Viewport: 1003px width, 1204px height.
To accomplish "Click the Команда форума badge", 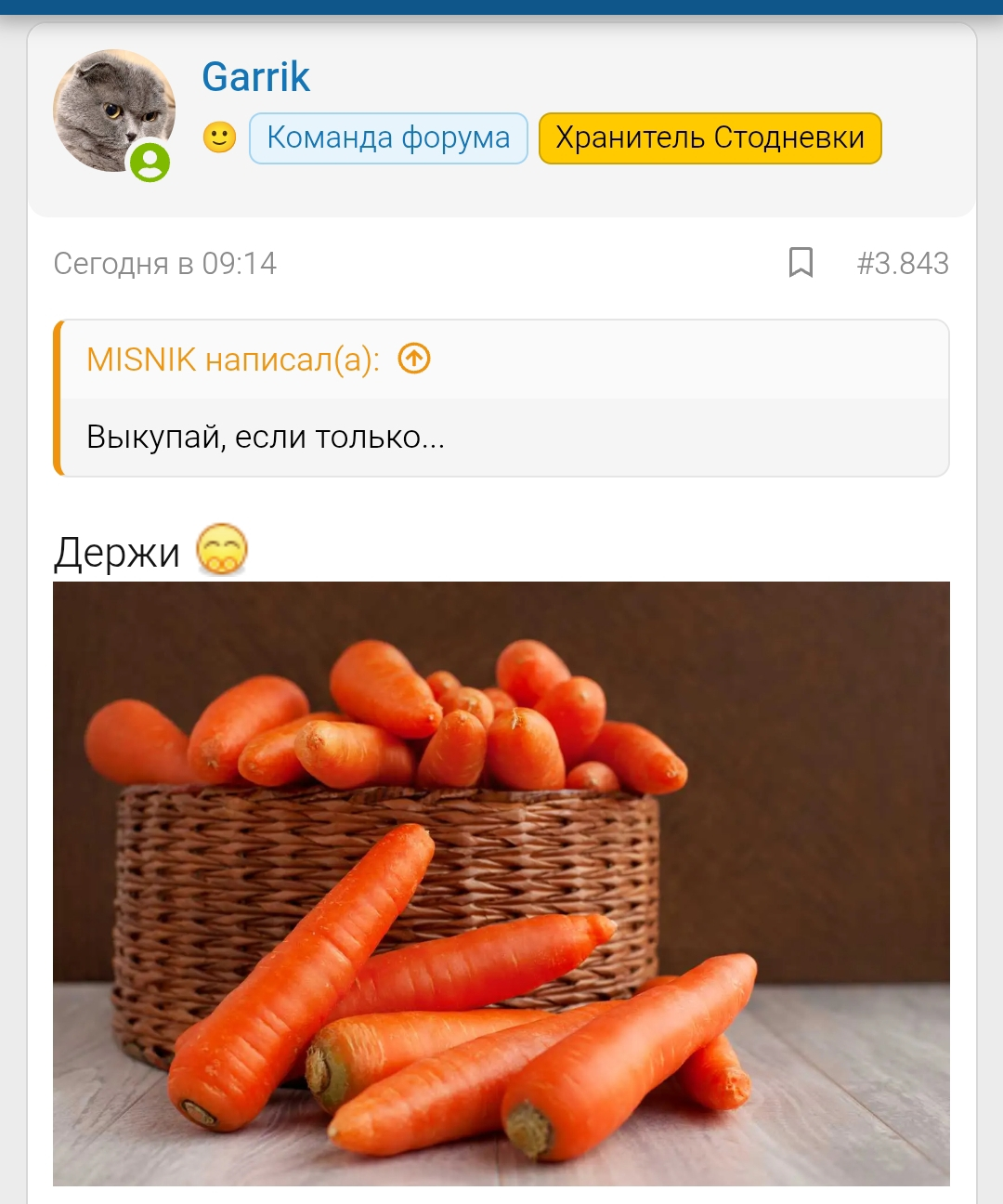I will pos(388,137).
